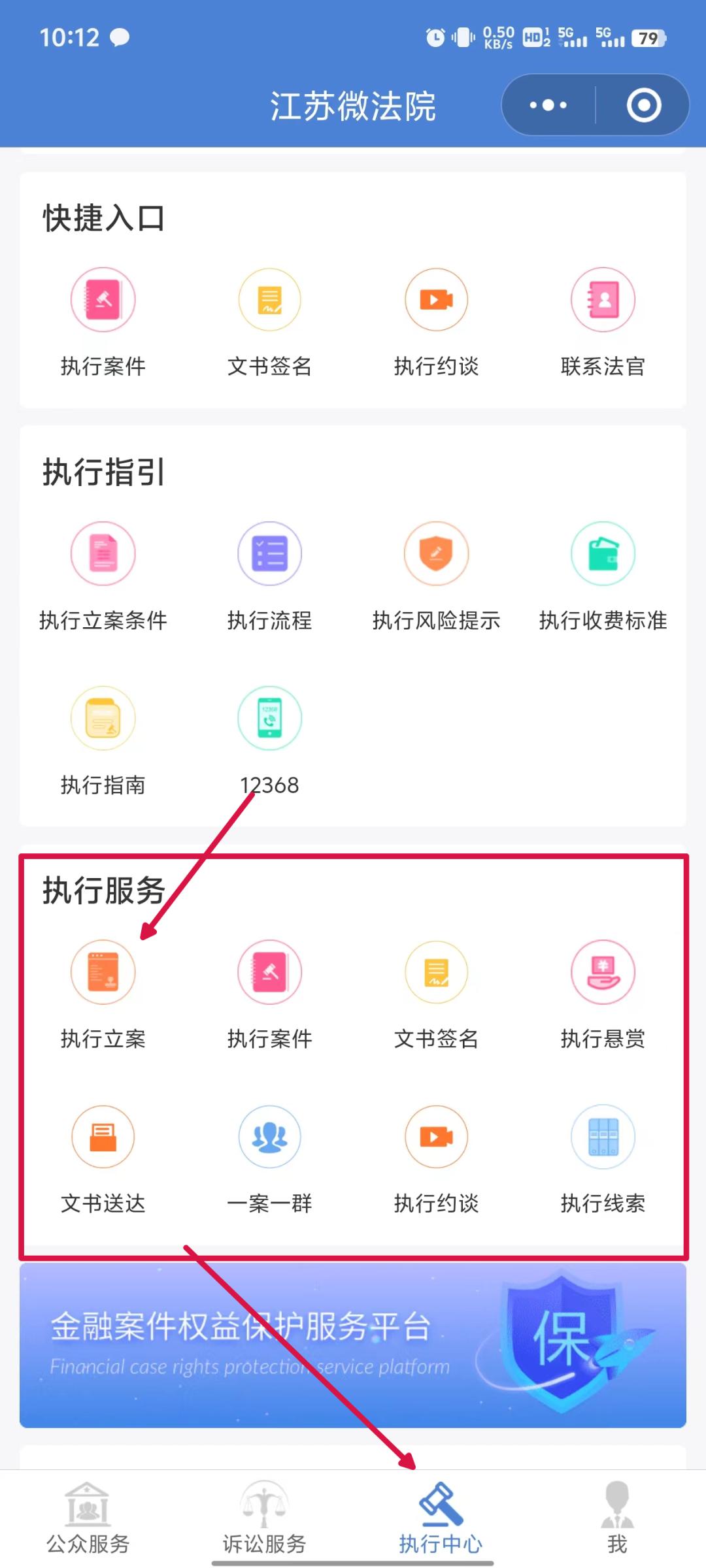Close the mini program via circle button

click(x=643, y=105)
